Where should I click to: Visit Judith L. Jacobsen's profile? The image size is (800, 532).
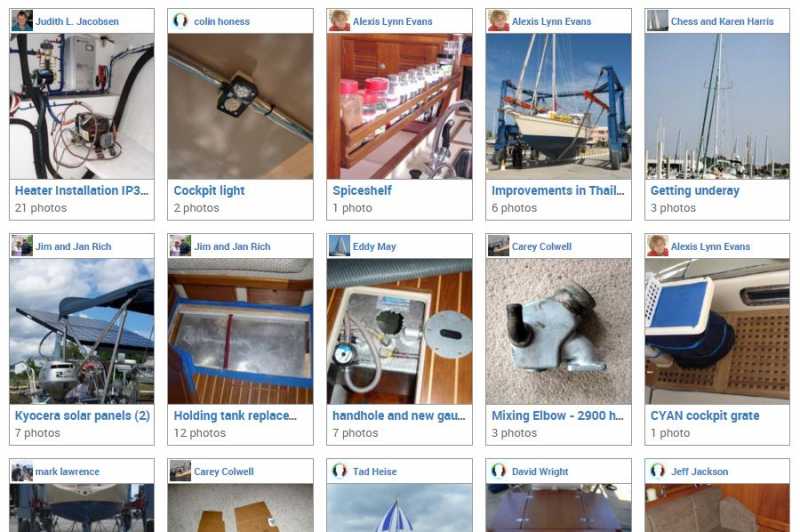(77, 21)
